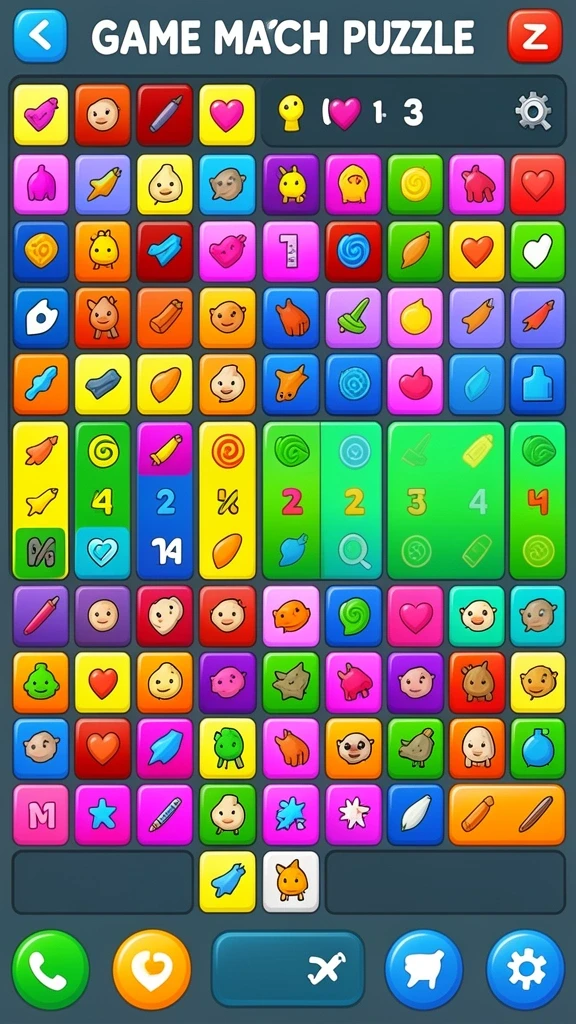Screen dimensions: 576x1024
Task: Tap the round orange heart button
Action: click(152, 970)
